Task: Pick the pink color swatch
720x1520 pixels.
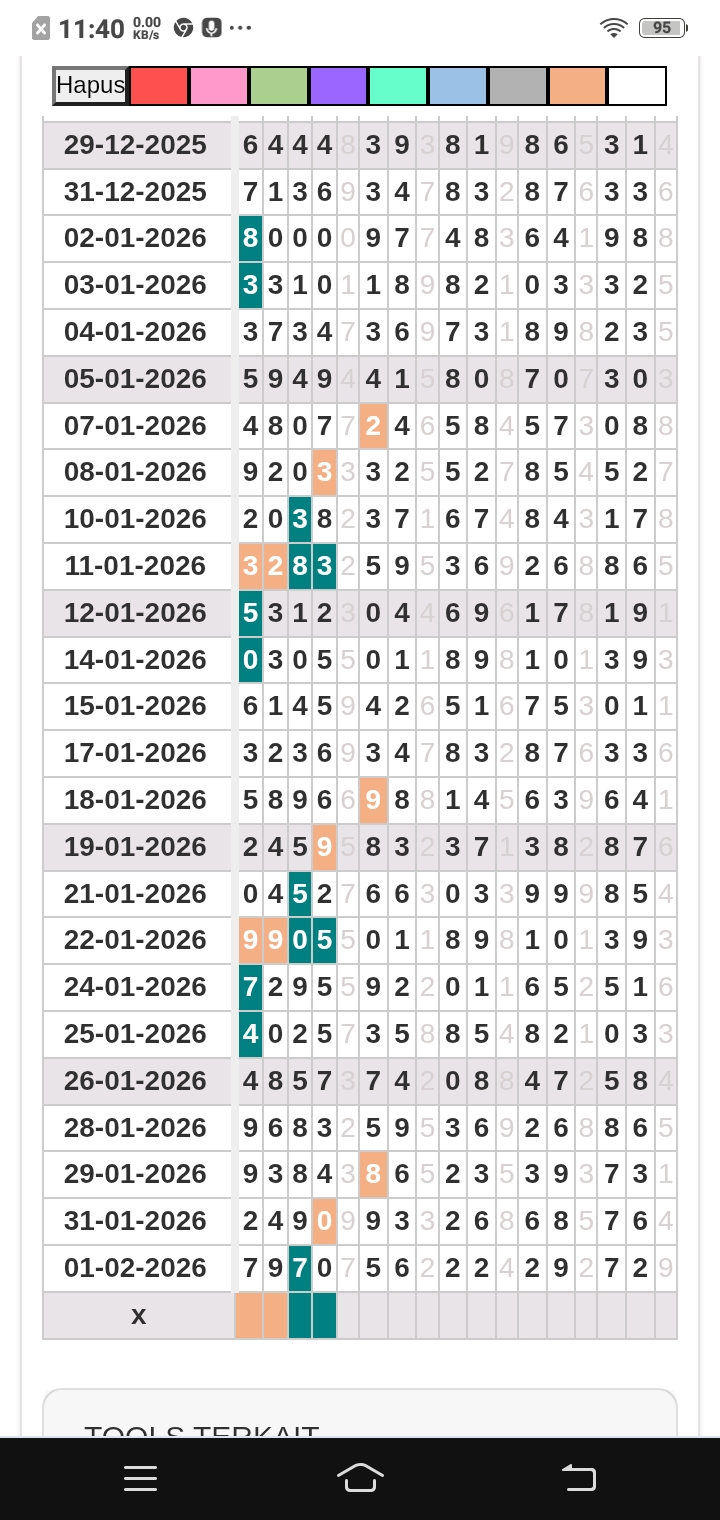Action: tap(219, 86)
